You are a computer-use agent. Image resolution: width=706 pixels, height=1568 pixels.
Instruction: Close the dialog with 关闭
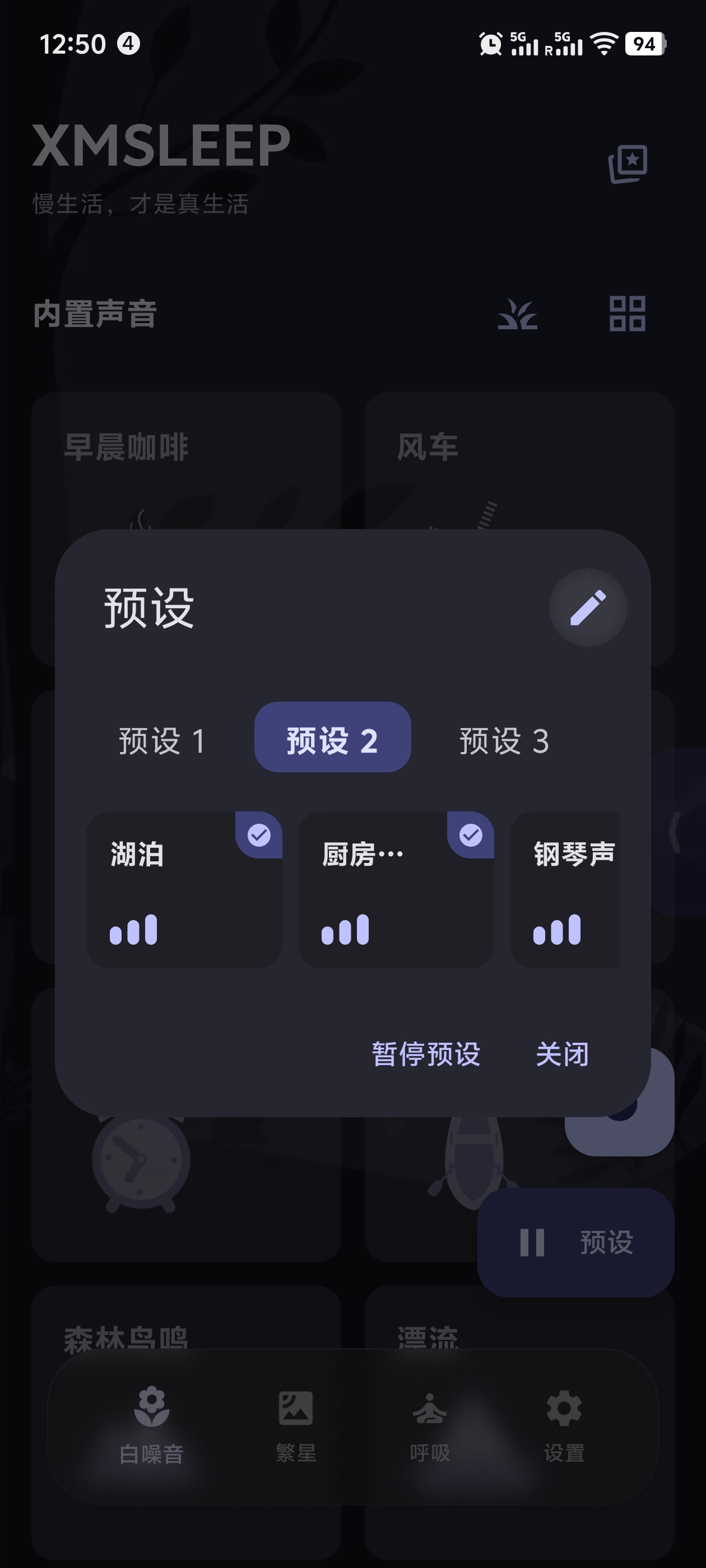click(x=561, y=1054)
